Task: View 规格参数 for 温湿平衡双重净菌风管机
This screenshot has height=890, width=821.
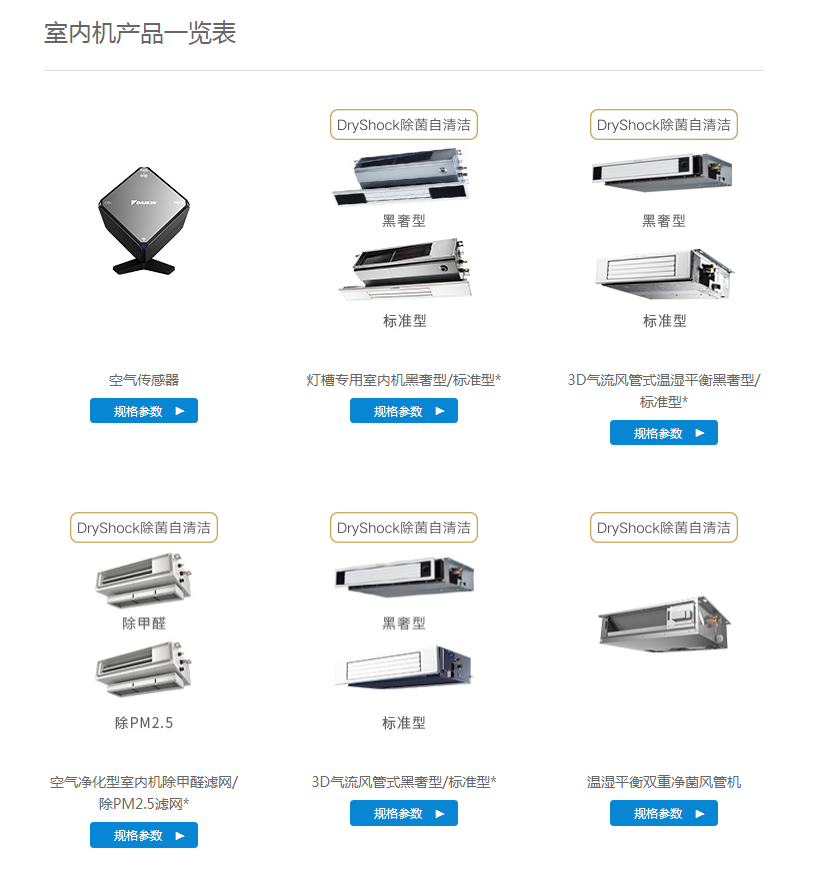Action: (x=664, y=813)
